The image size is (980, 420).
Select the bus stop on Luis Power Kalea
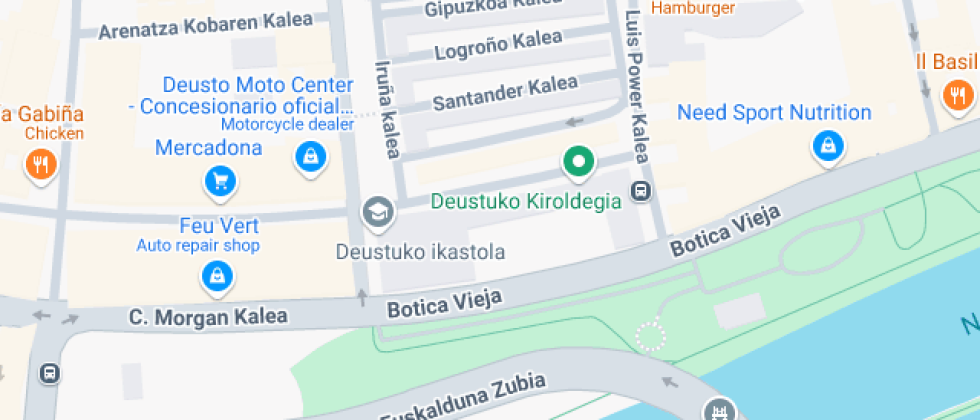[641, 191]
